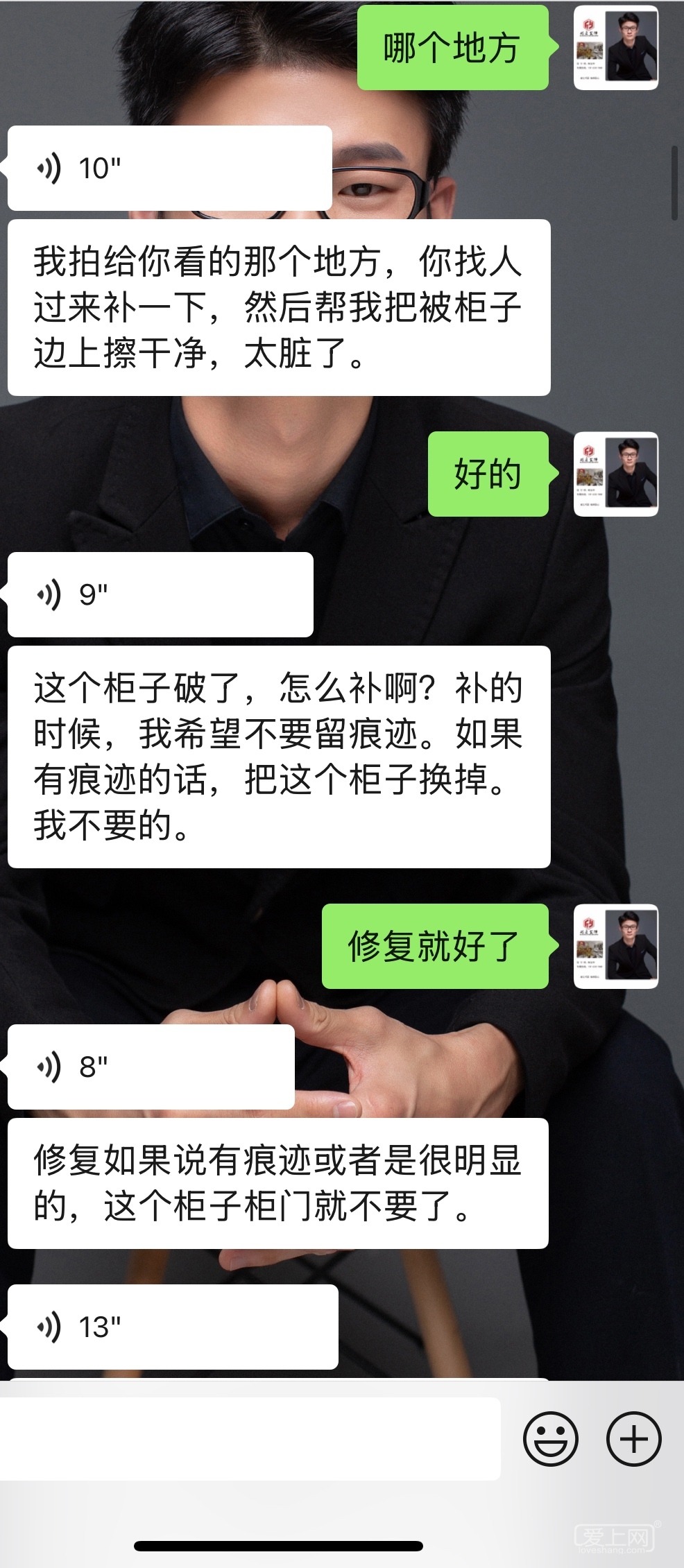Viewport: 684px width, 1568px height.
Task: Open sender avatar beside 好的
Action: (615, 474)
